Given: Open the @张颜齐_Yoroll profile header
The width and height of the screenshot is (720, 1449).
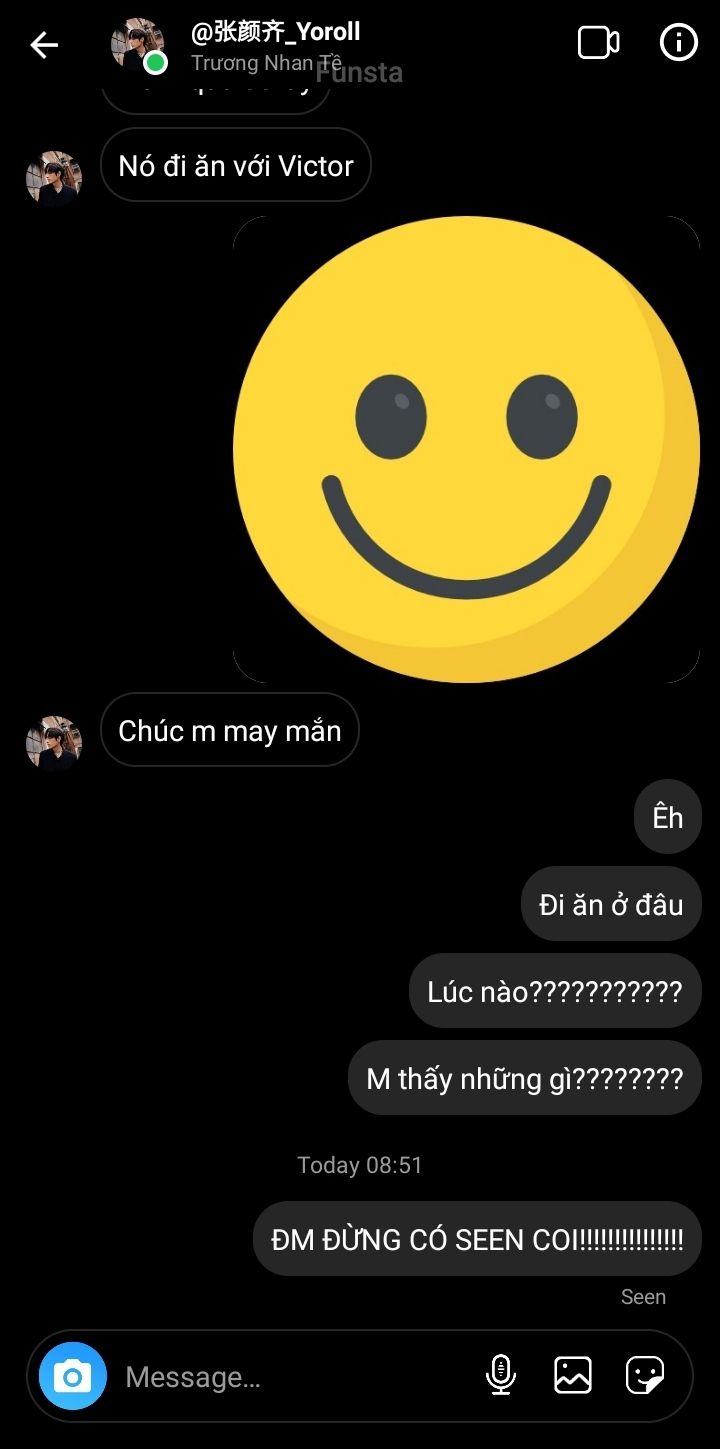Looking at the screenshot, I should click(275, 33).
